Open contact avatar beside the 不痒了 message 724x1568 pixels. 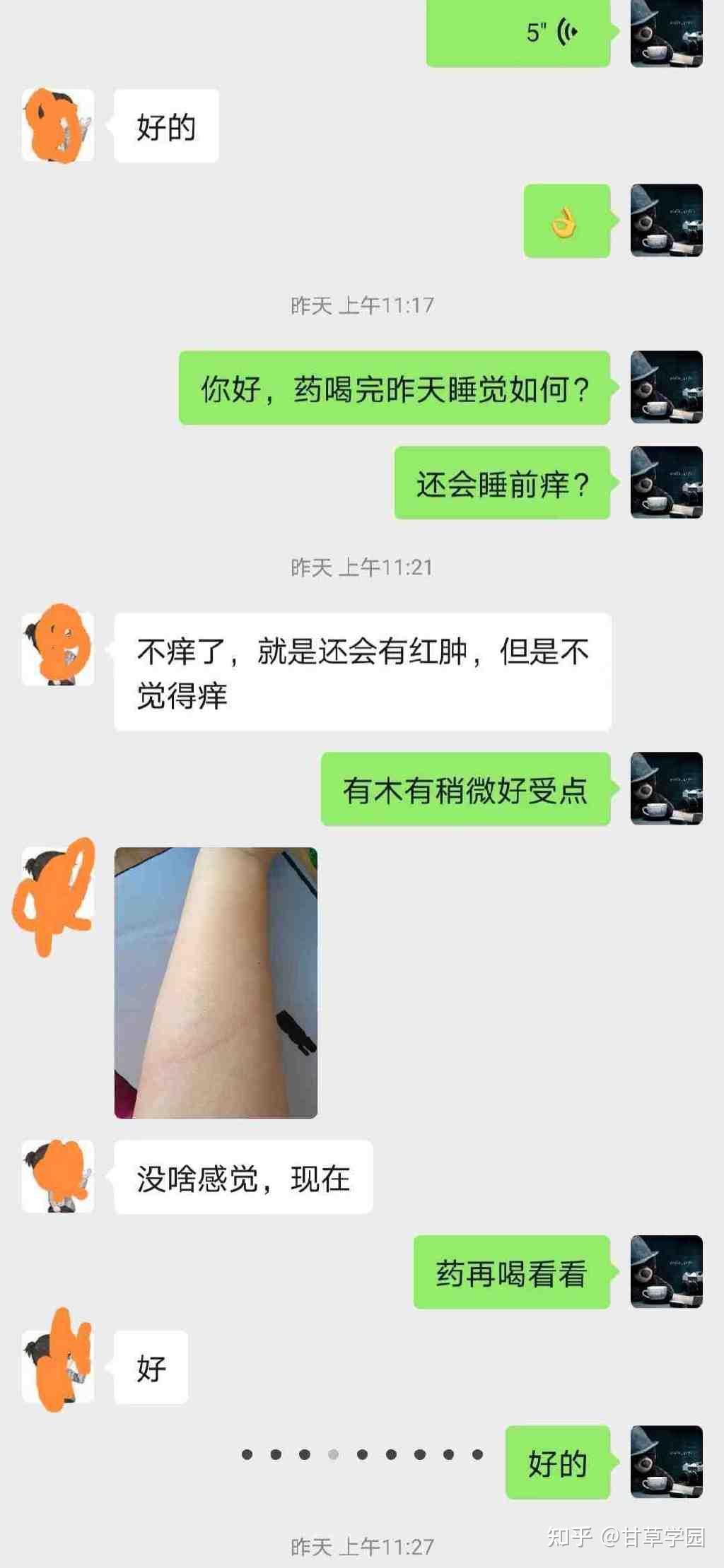[58, 649]
